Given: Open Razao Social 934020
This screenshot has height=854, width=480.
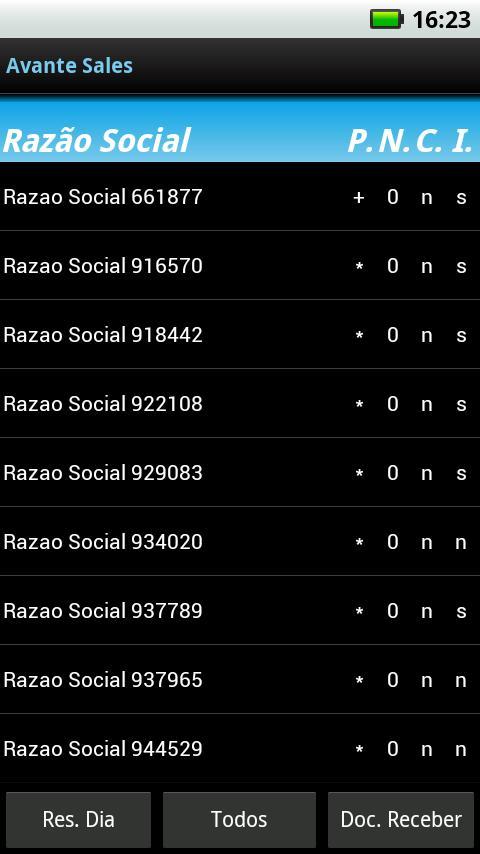Looking at the screenshot, I should click(x=240, y=541).
